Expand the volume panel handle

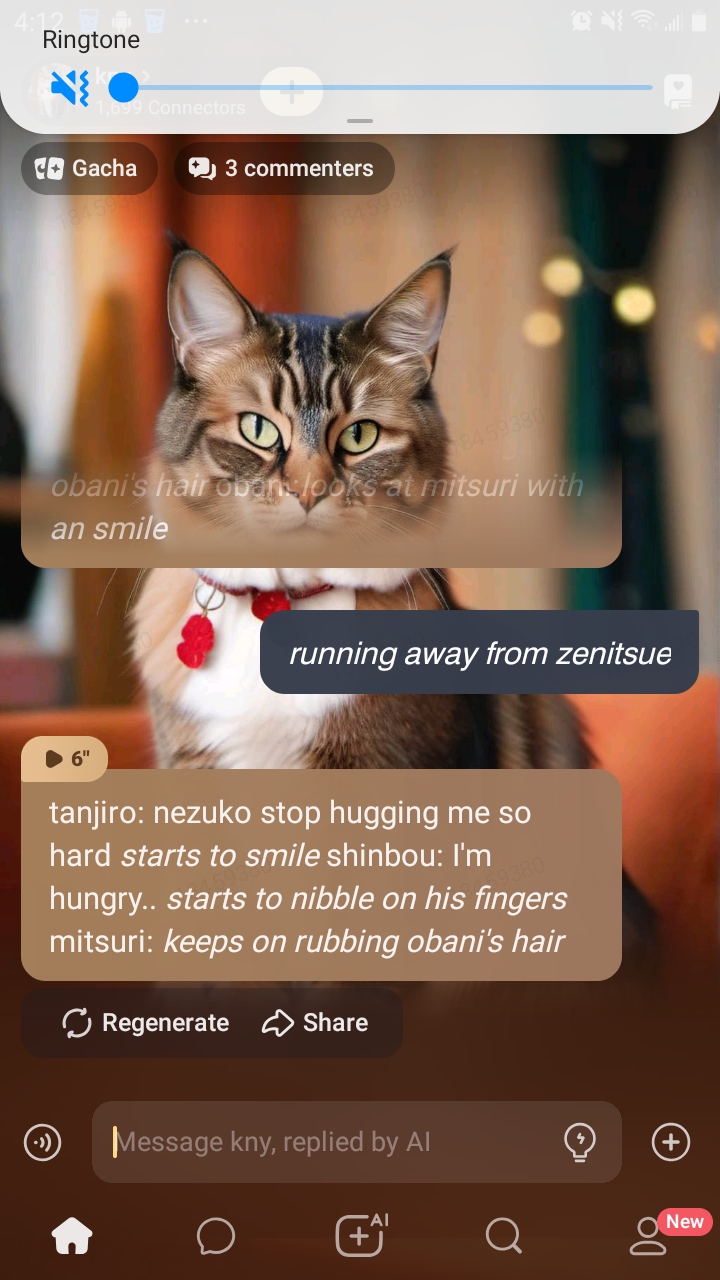point(360,121)
